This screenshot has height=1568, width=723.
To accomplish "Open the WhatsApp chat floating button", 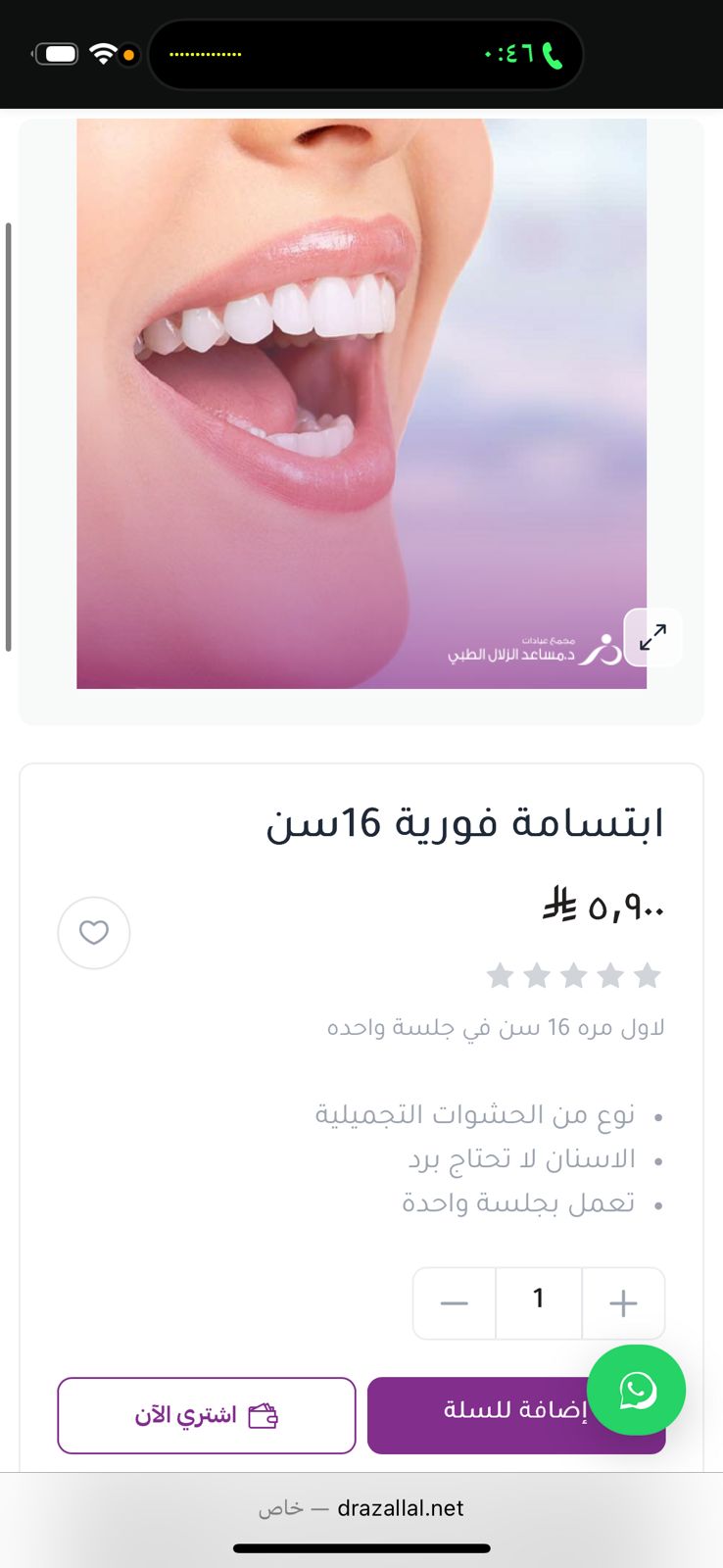I will 636,1390.
